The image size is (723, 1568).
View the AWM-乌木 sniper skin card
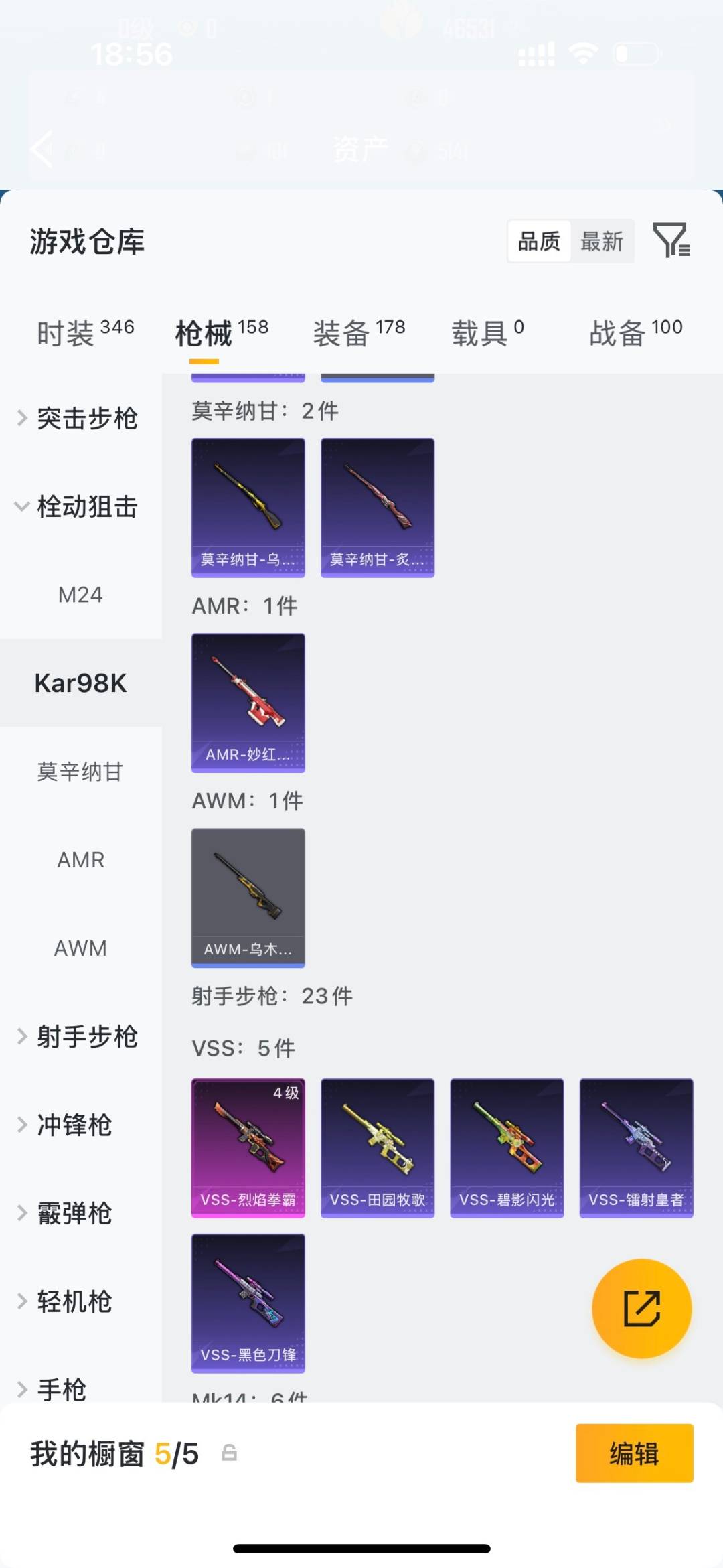248,898
